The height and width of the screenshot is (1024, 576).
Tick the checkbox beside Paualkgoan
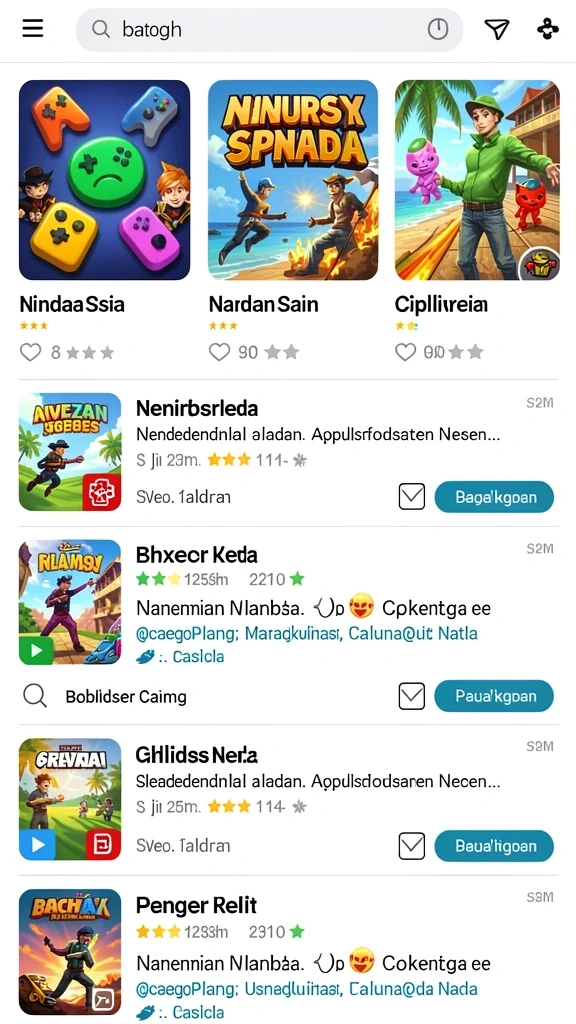[x=411, y=696]
